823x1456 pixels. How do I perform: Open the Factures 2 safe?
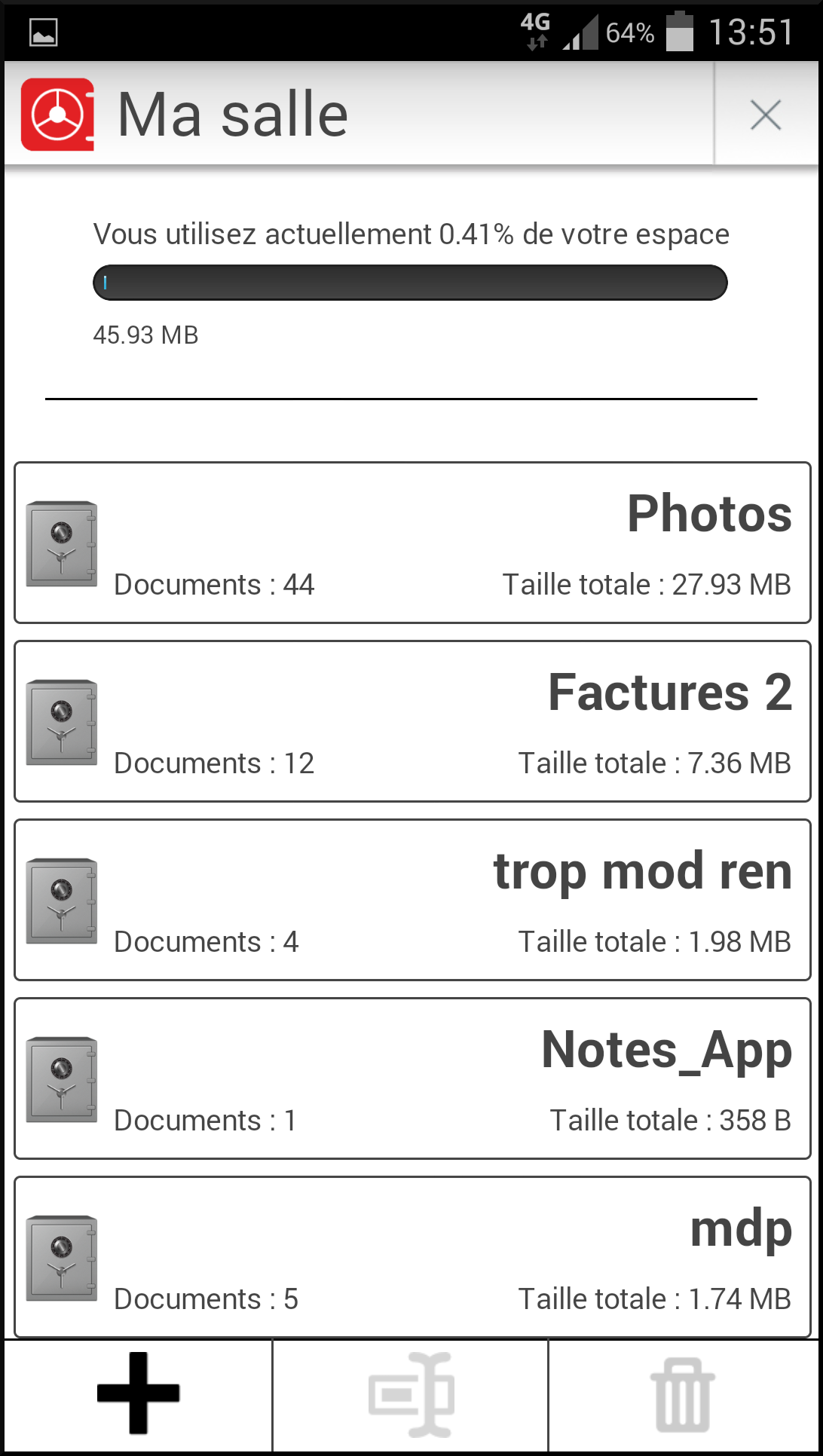(412, 721)
